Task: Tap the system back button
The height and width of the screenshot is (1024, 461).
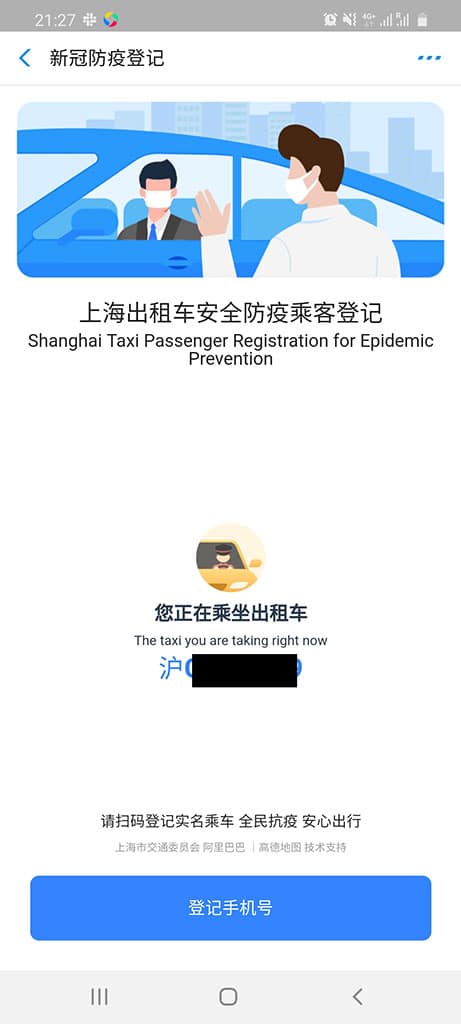Action: [x=357, y=996]
